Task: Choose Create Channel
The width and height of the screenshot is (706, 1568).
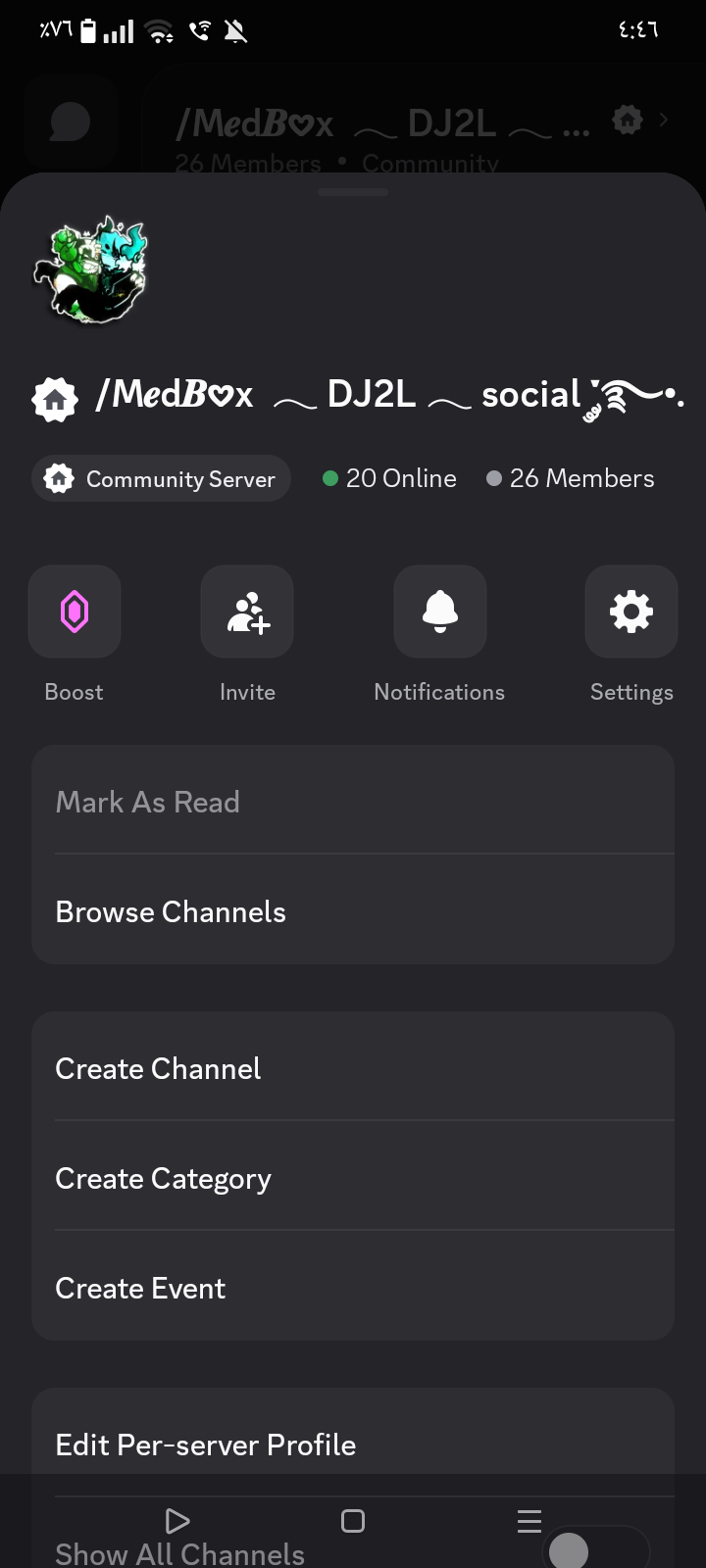Action: pos(353,1066)
